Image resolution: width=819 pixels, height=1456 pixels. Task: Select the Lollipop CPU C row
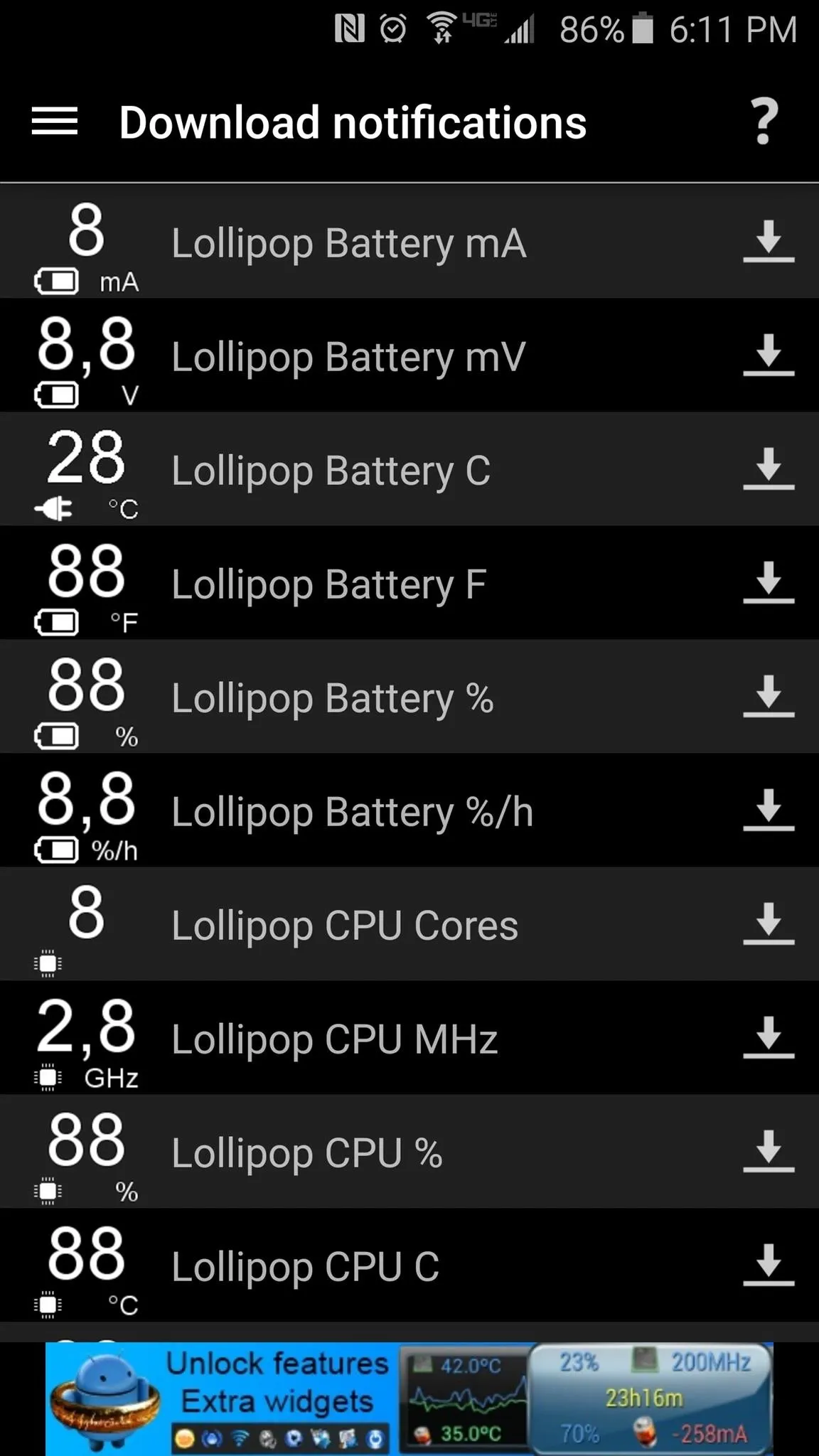(x=409, y=1265)
